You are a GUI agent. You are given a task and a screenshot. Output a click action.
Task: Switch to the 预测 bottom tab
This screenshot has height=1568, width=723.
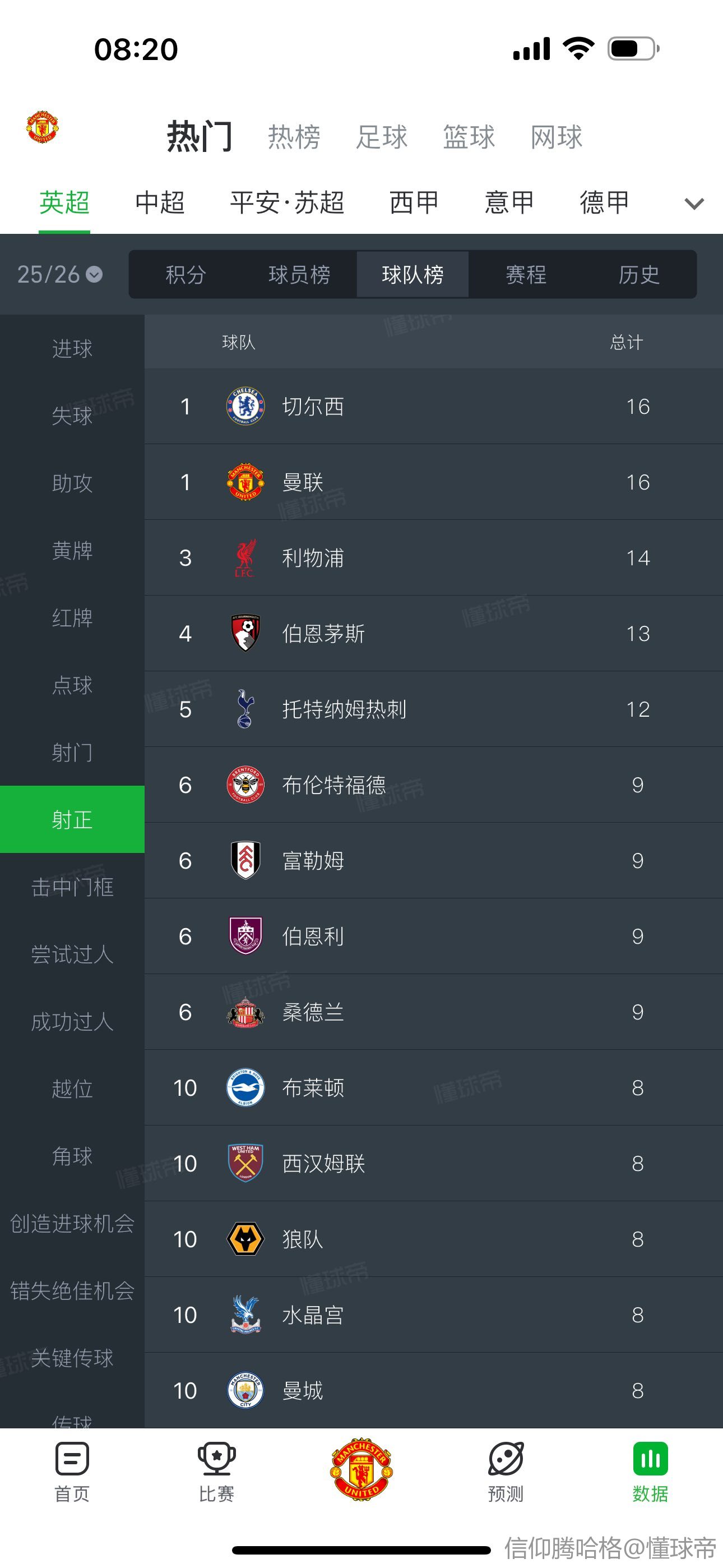click(506, 1472)
